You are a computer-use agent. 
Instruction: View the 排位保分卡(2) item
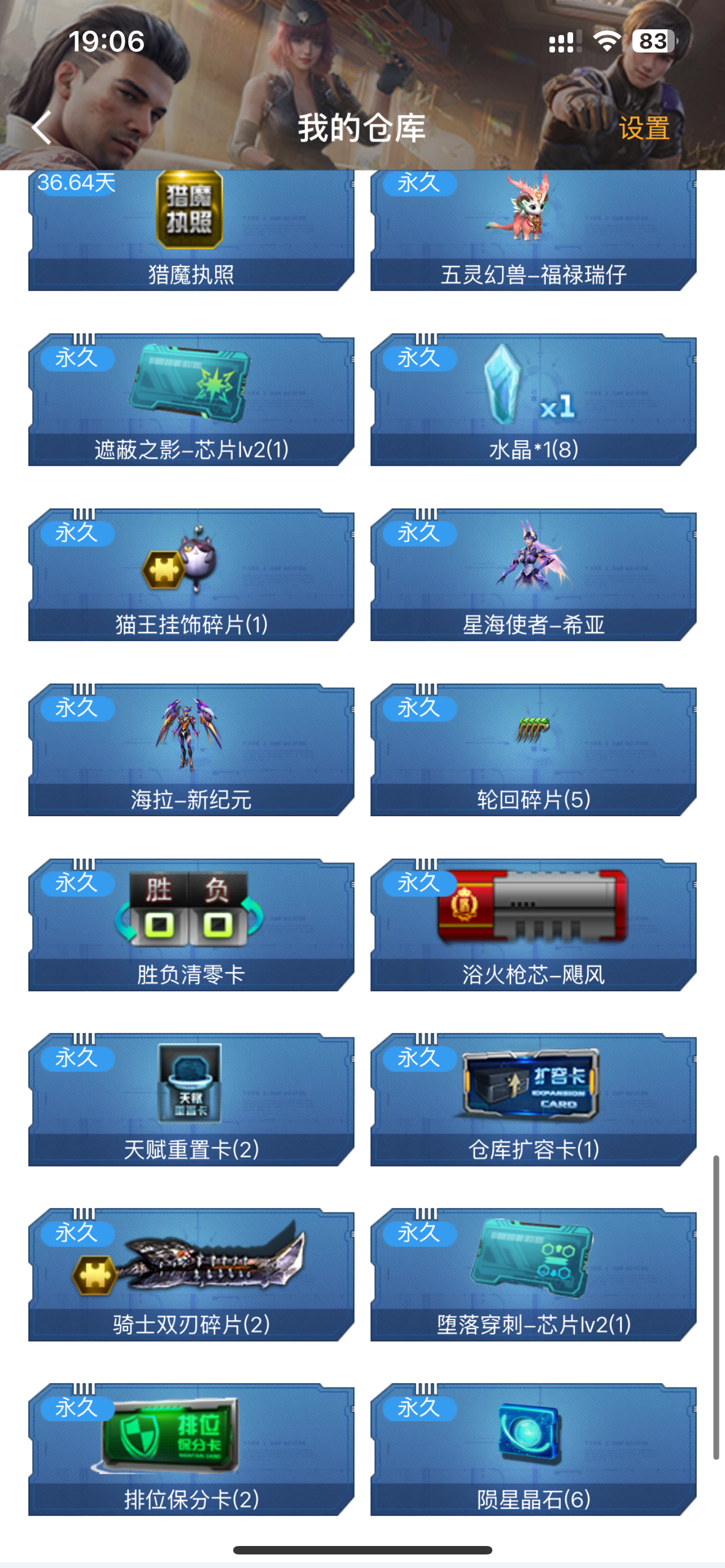[x=190, y=1449]
